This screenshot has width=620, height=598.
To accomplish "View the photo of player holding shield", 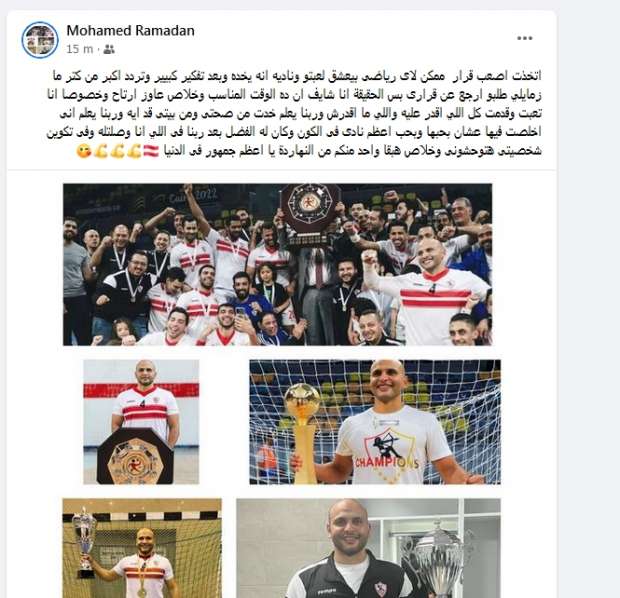I will click(x=140, y=422).
